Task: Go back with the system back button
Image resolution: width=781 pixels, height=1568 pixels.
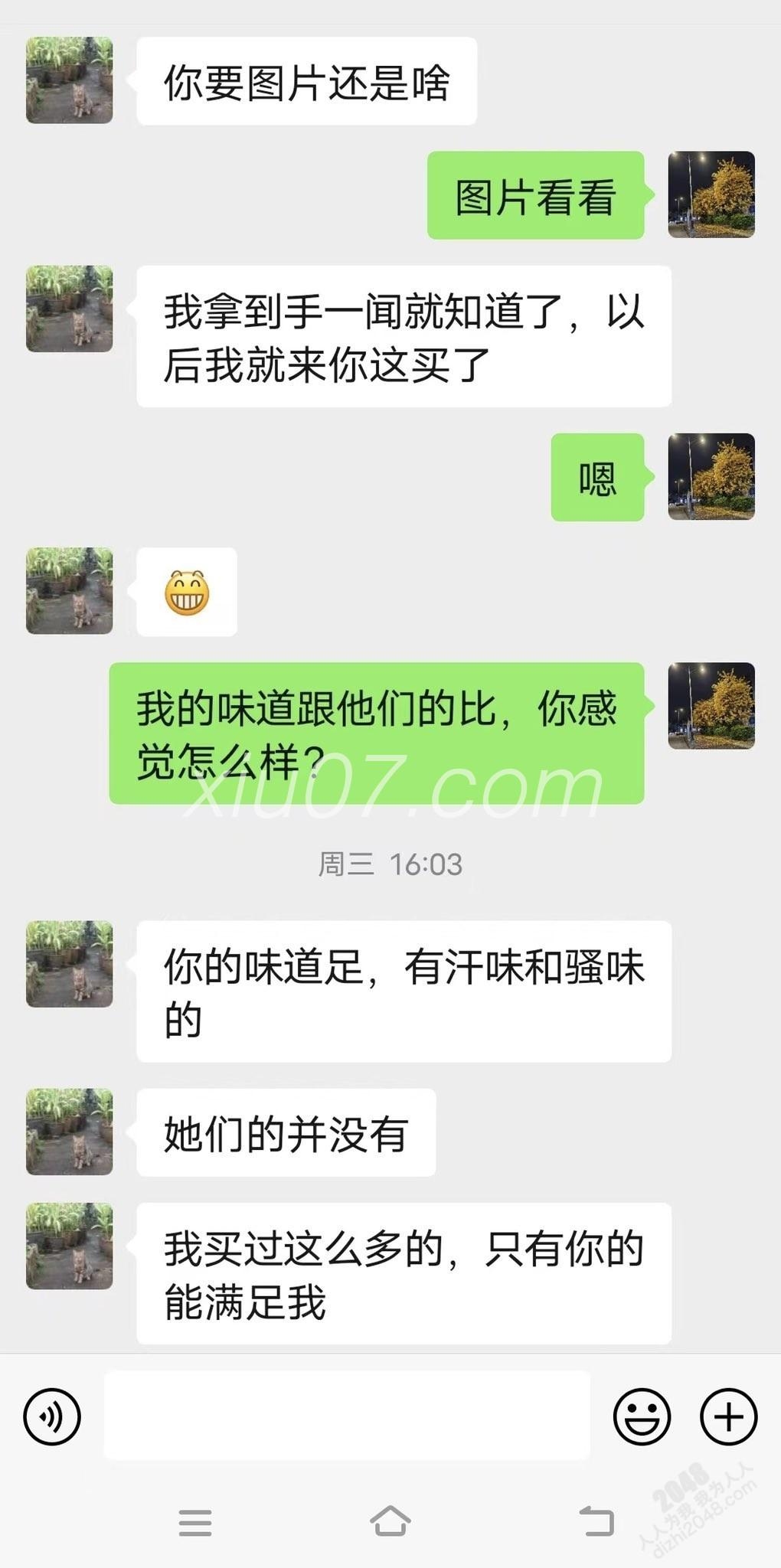Action: click(x=596, y=1521)
